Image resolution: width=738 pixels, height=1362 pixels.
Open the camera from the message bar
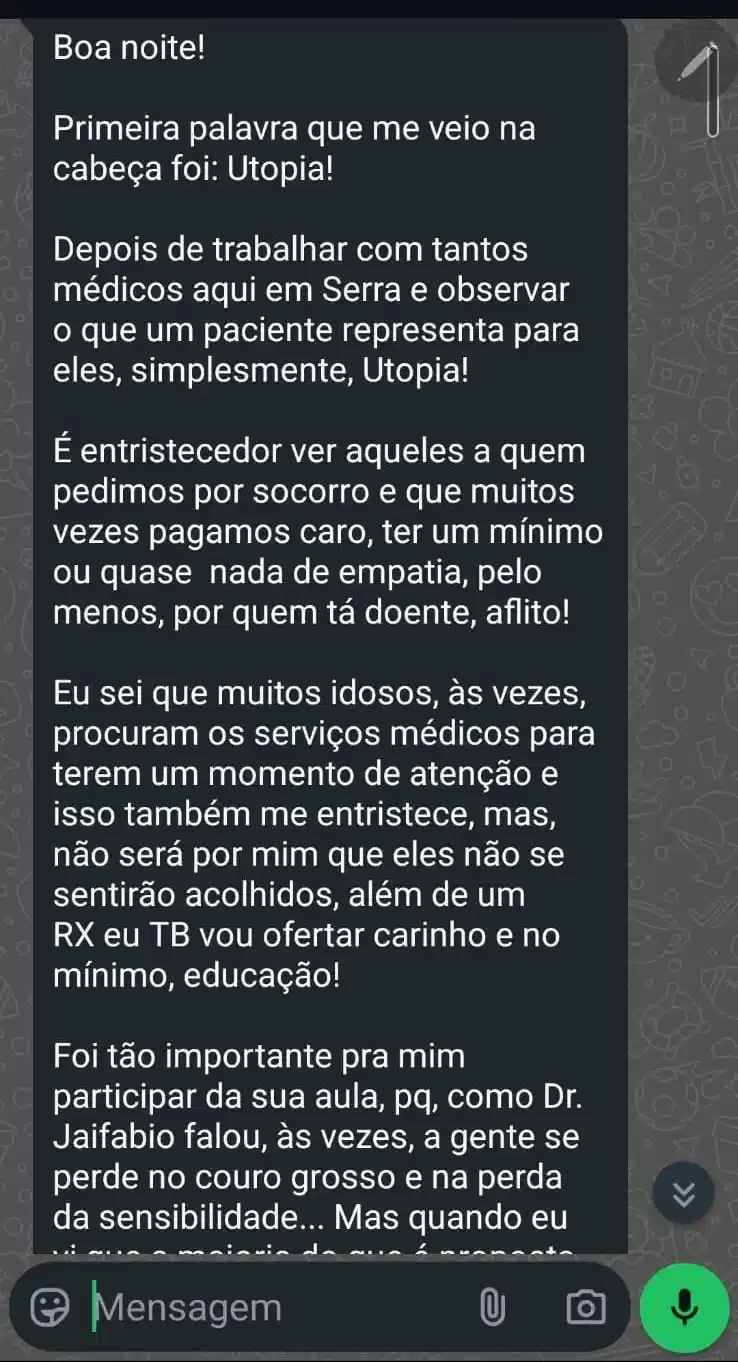[585, 1307]
